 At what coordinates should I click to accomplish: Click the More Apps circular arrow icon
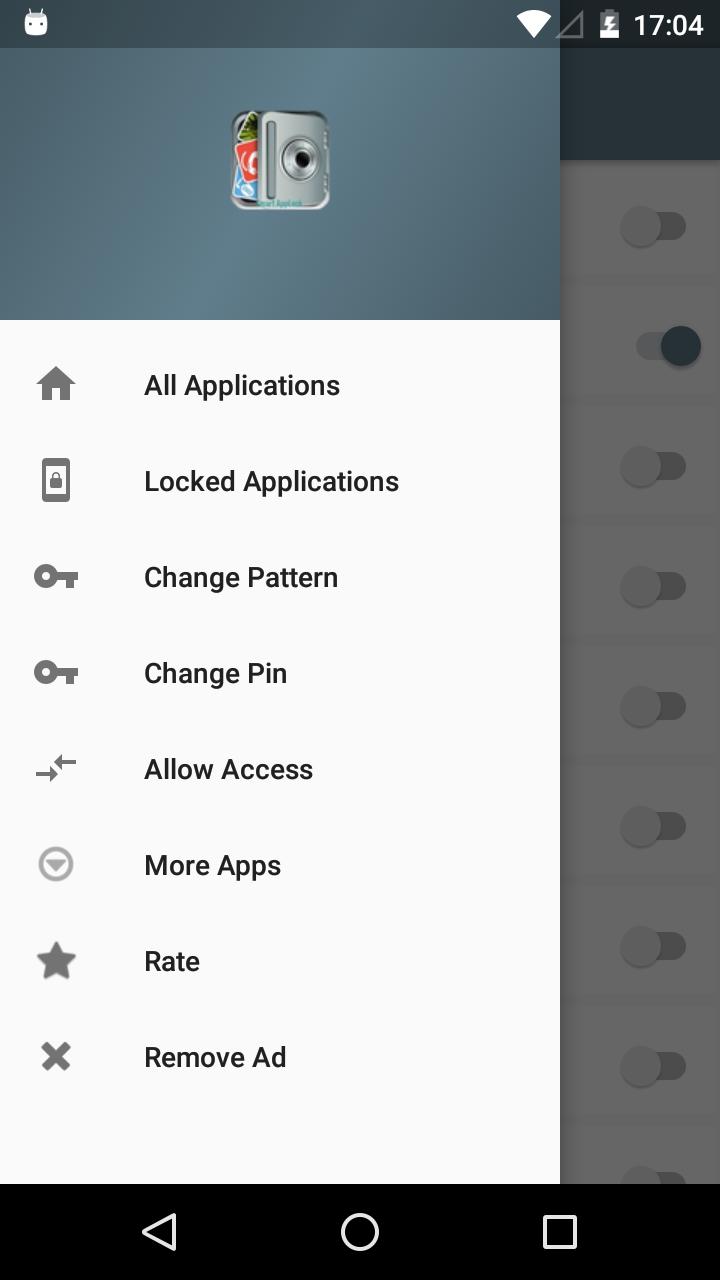pos(55,864)
